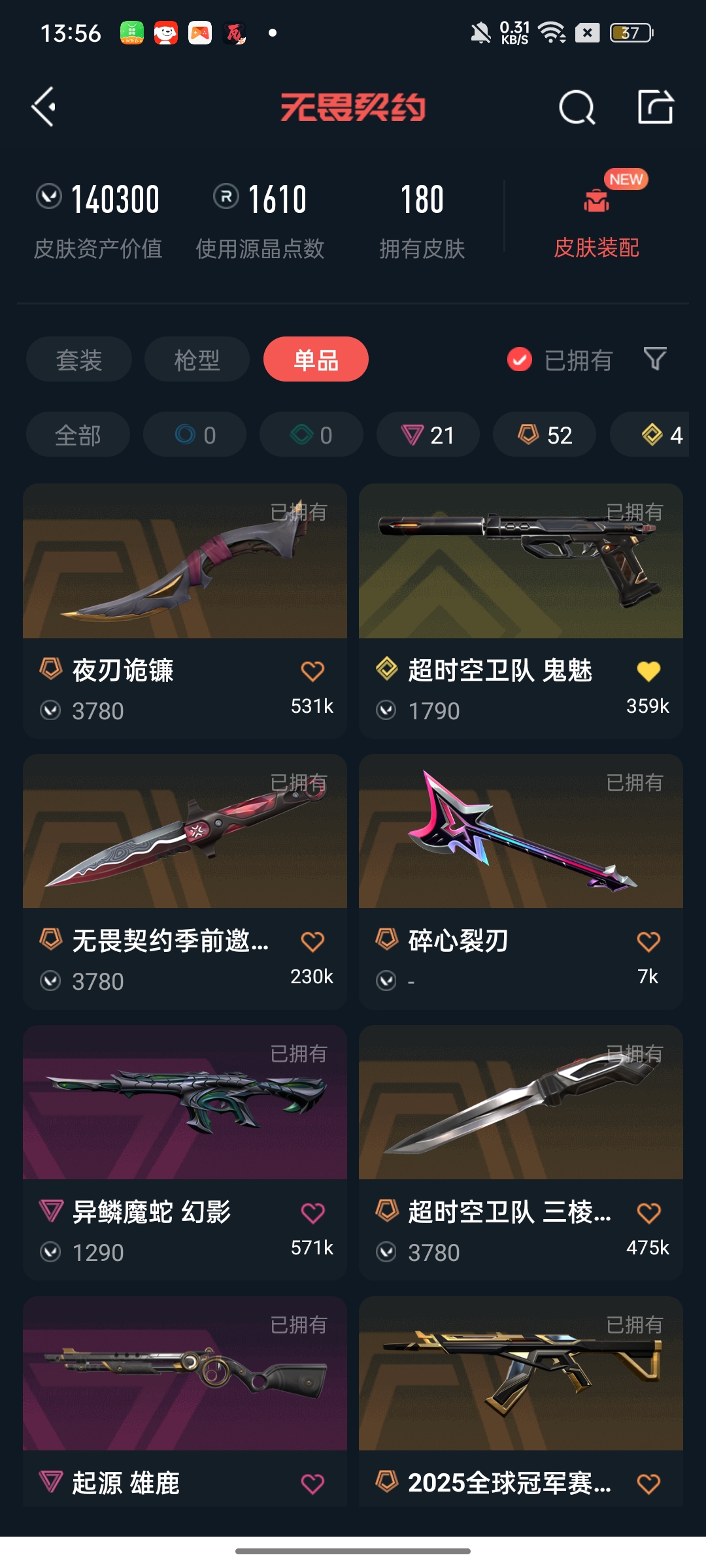This screenshot has height=1568, width=706.
Task: Switch to the 套装 tab
Action: pos(78,359)
